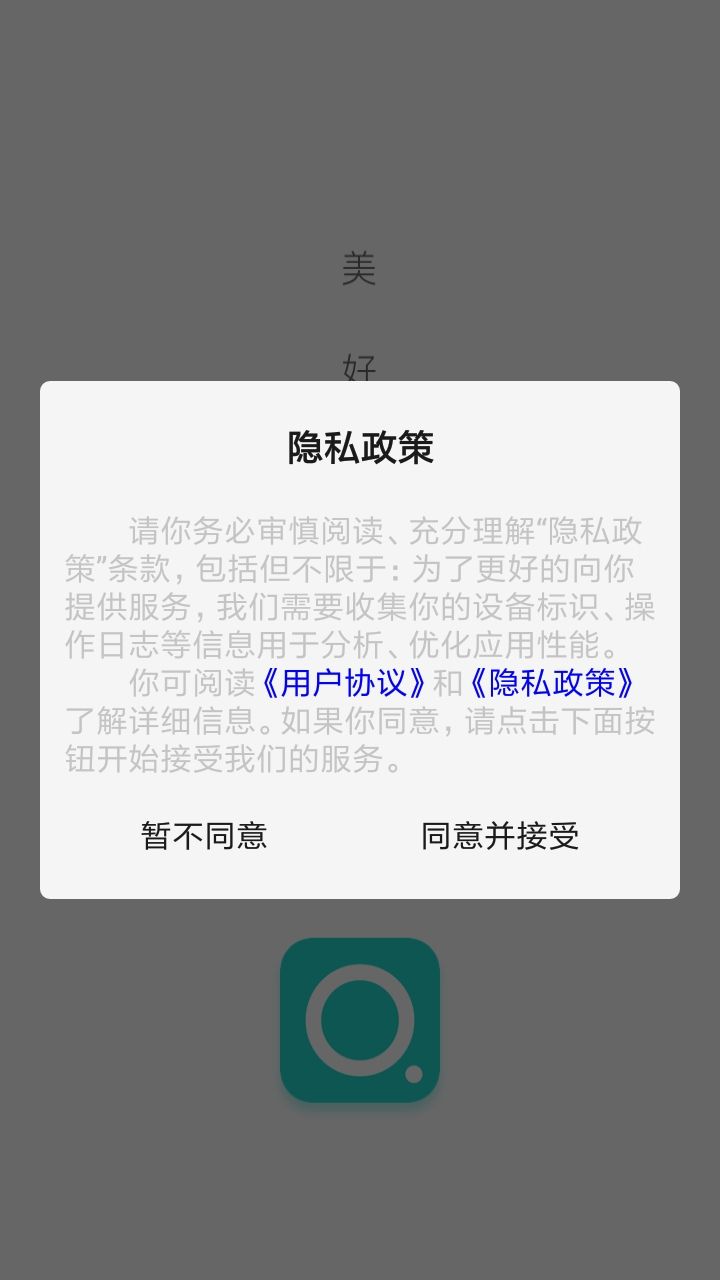Open the 《用户协议》 user agreement link
Screen dimensions: 720x1280
click(x=342, y=684)
